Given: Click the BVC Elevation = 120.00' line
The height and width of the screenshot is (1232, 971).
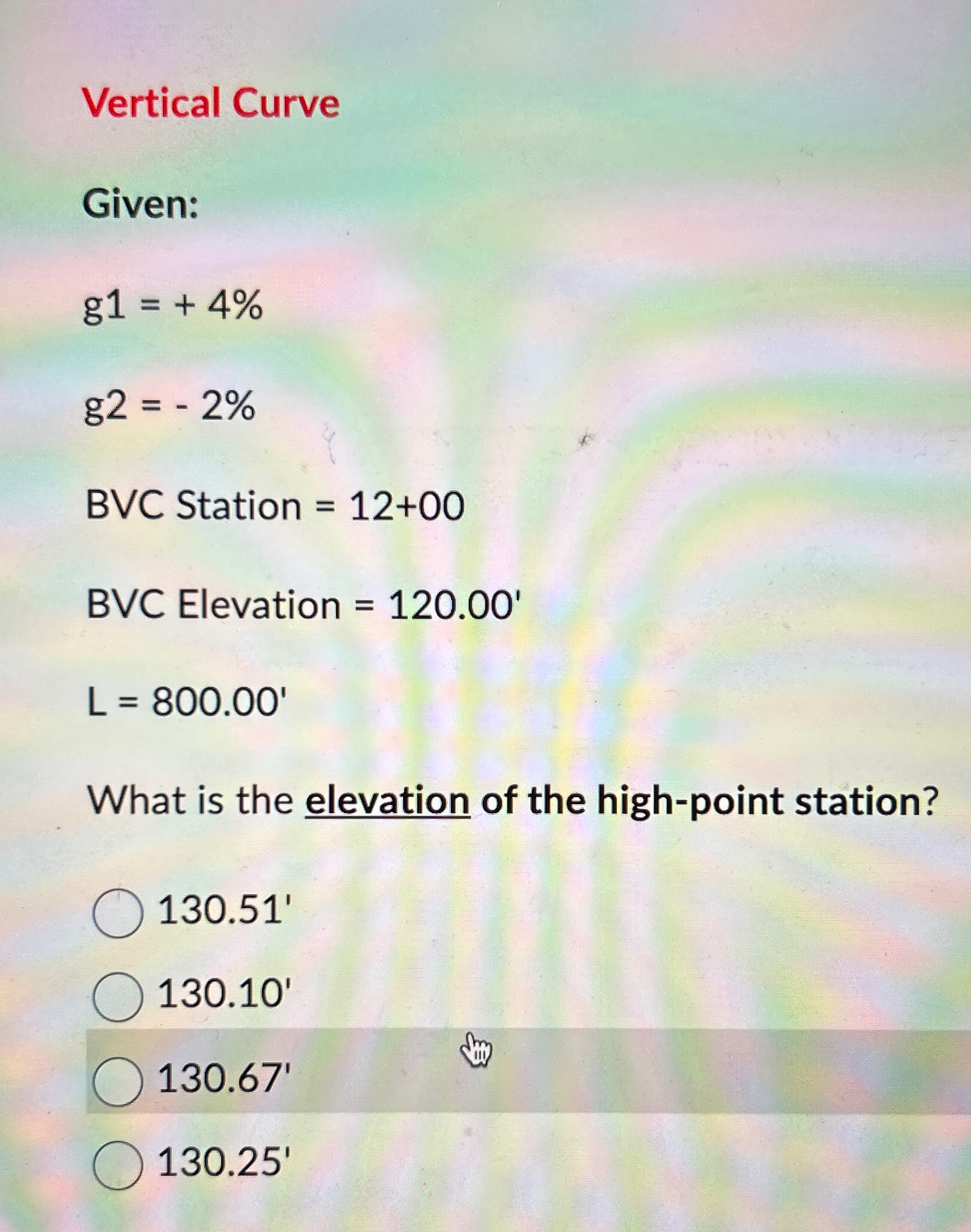Looking at the screenshot, I should (302, 606).
